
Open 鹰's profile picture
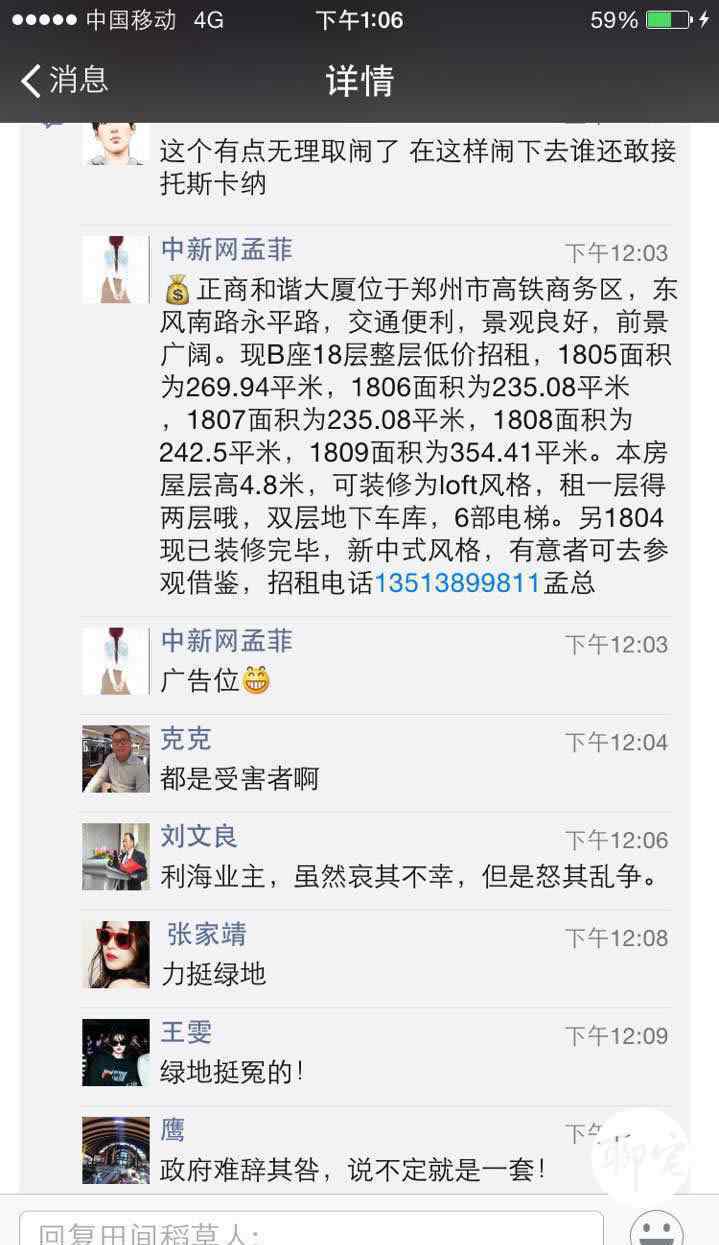(116, 1150)
